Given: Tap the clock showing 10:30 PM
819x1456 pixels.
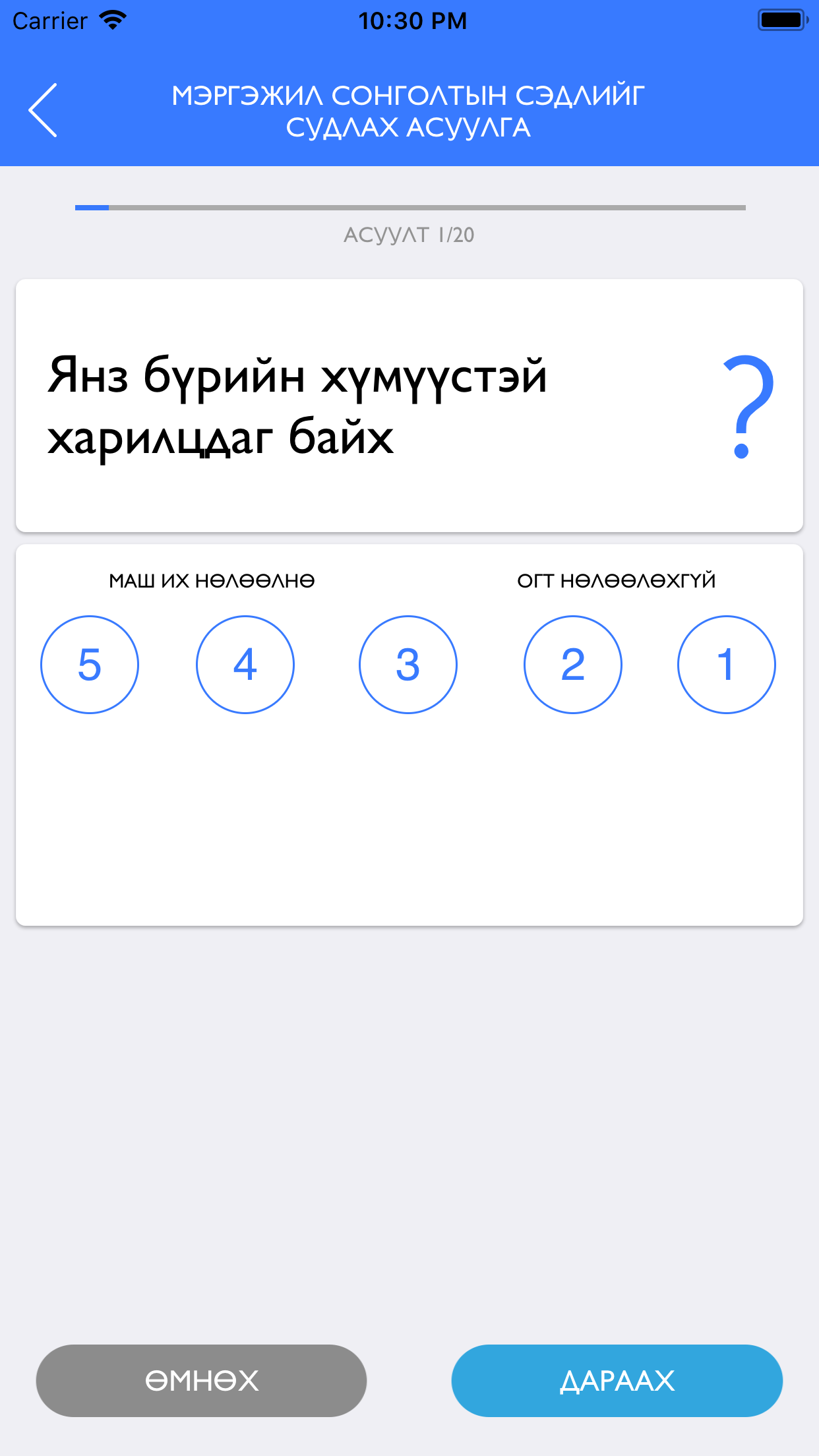Looking at the screenshot, I should (409, 20).
